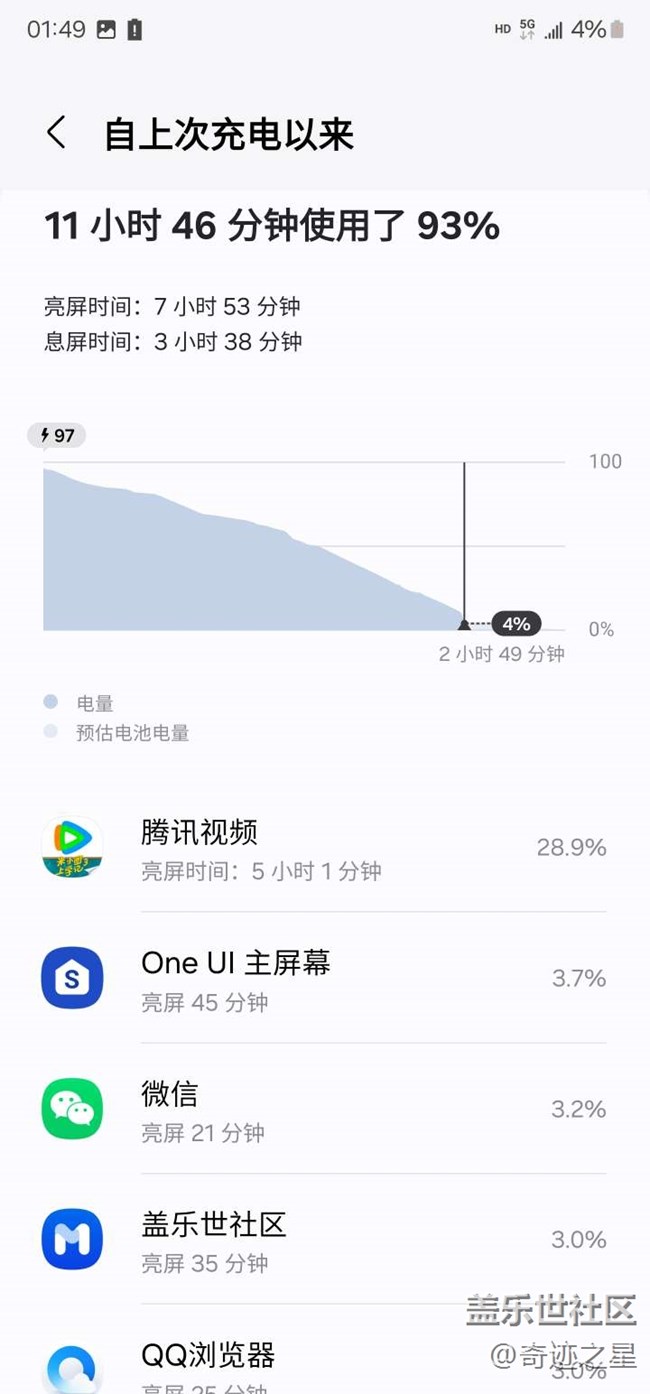The width and height of the screenshot is (650, 1394).
Task: Open 盖乐世社区 battery usage details
Action: (325, 1239)
